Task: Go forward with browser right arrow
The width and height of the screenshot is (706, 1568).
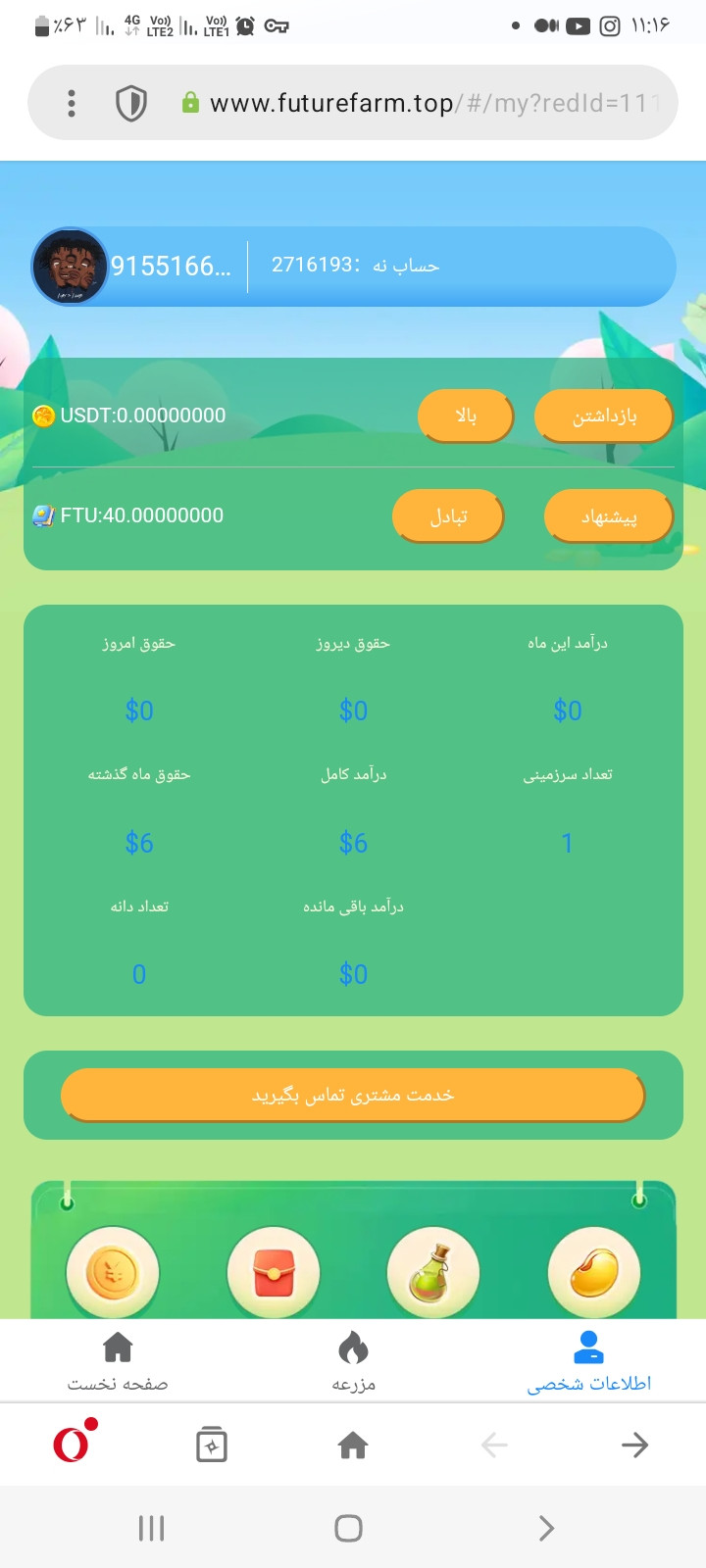Action: click(x=634, y=1445)
